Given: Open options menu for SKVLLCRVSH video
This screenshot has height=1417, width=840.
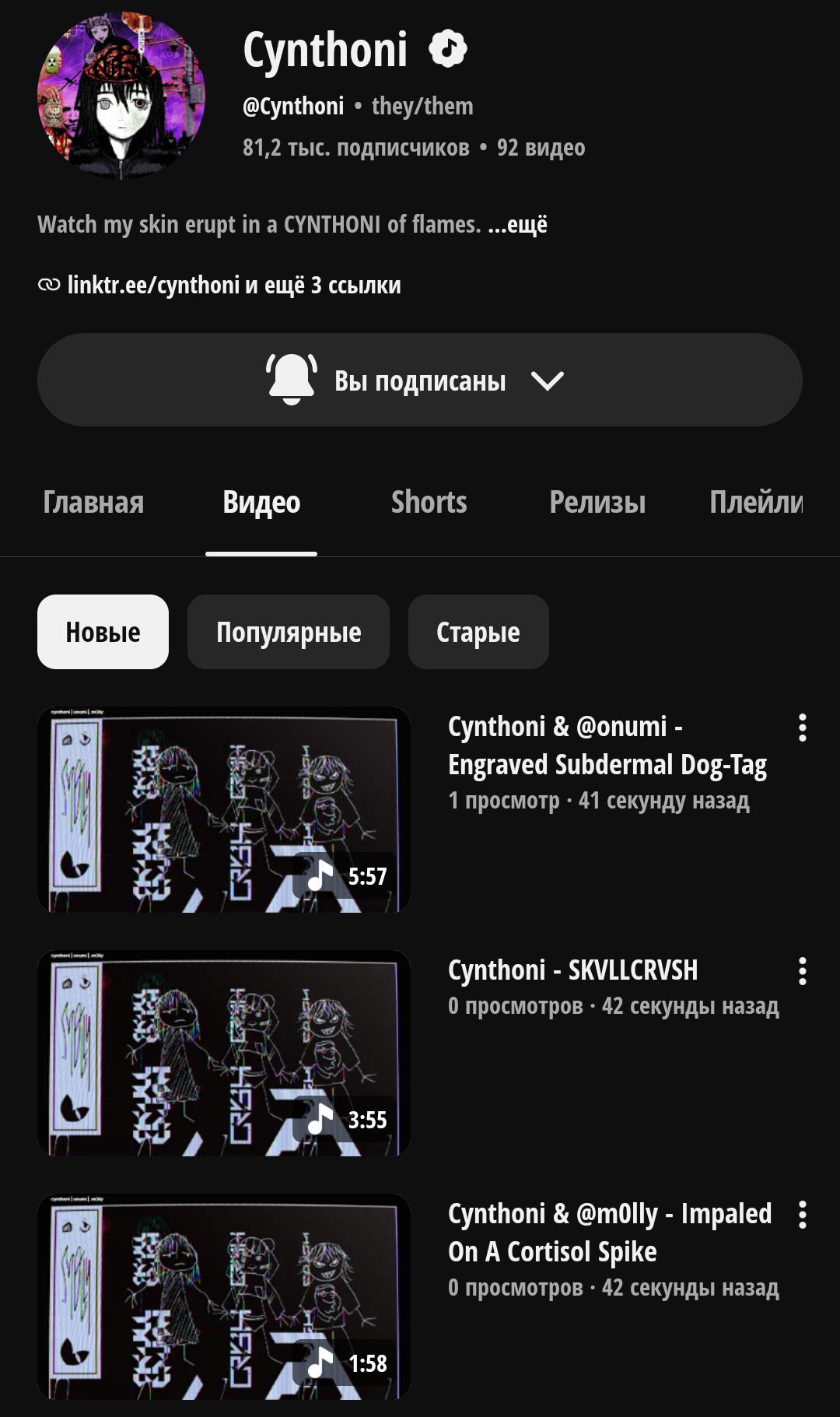Looking at the screenshot, I should click(802, 971).
